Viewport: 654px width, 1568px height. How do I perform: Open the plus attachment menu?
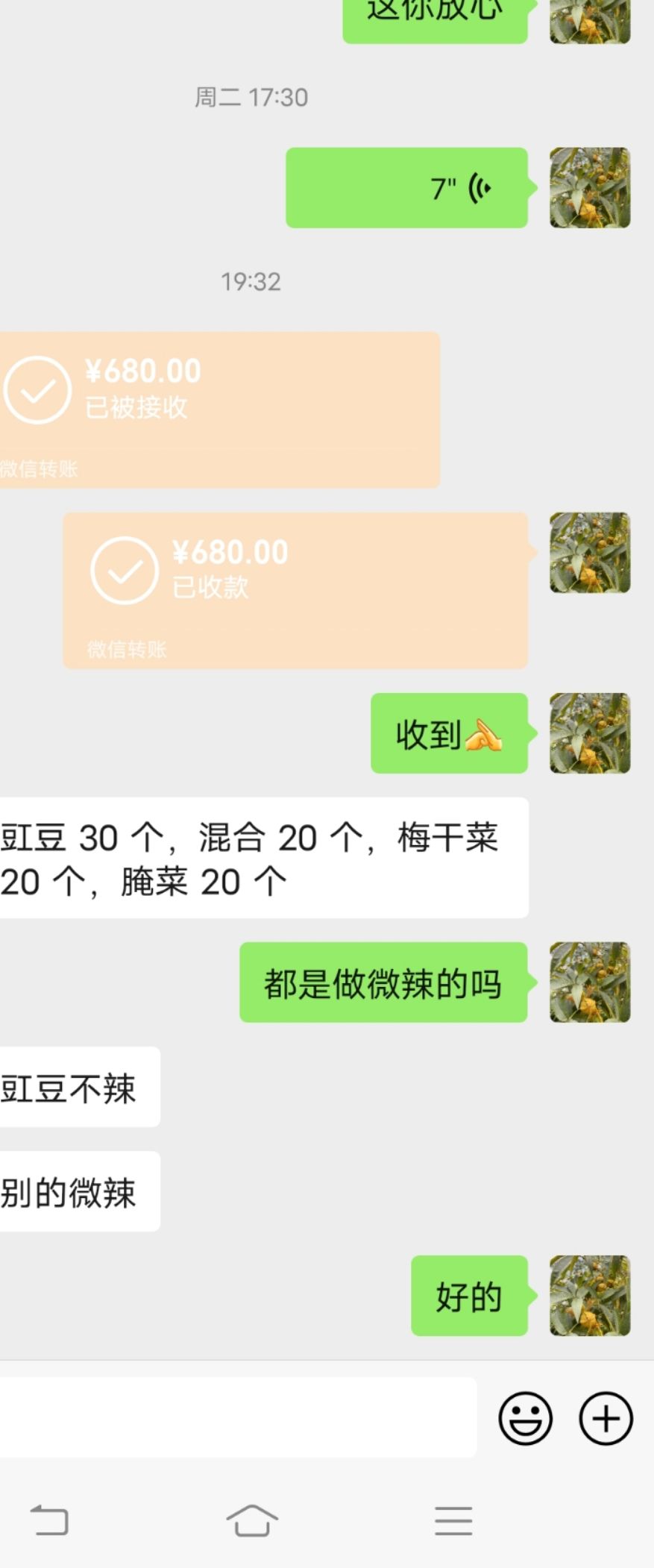point(606,1417)
